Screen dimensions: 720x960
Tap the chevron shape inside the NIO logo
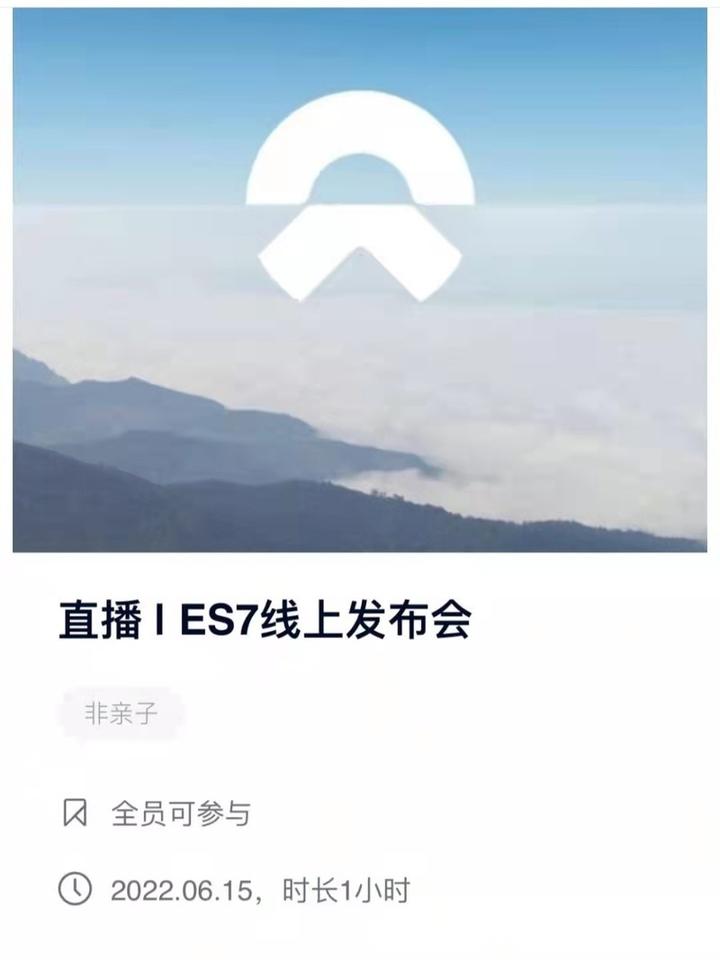(x=360, y=250)
